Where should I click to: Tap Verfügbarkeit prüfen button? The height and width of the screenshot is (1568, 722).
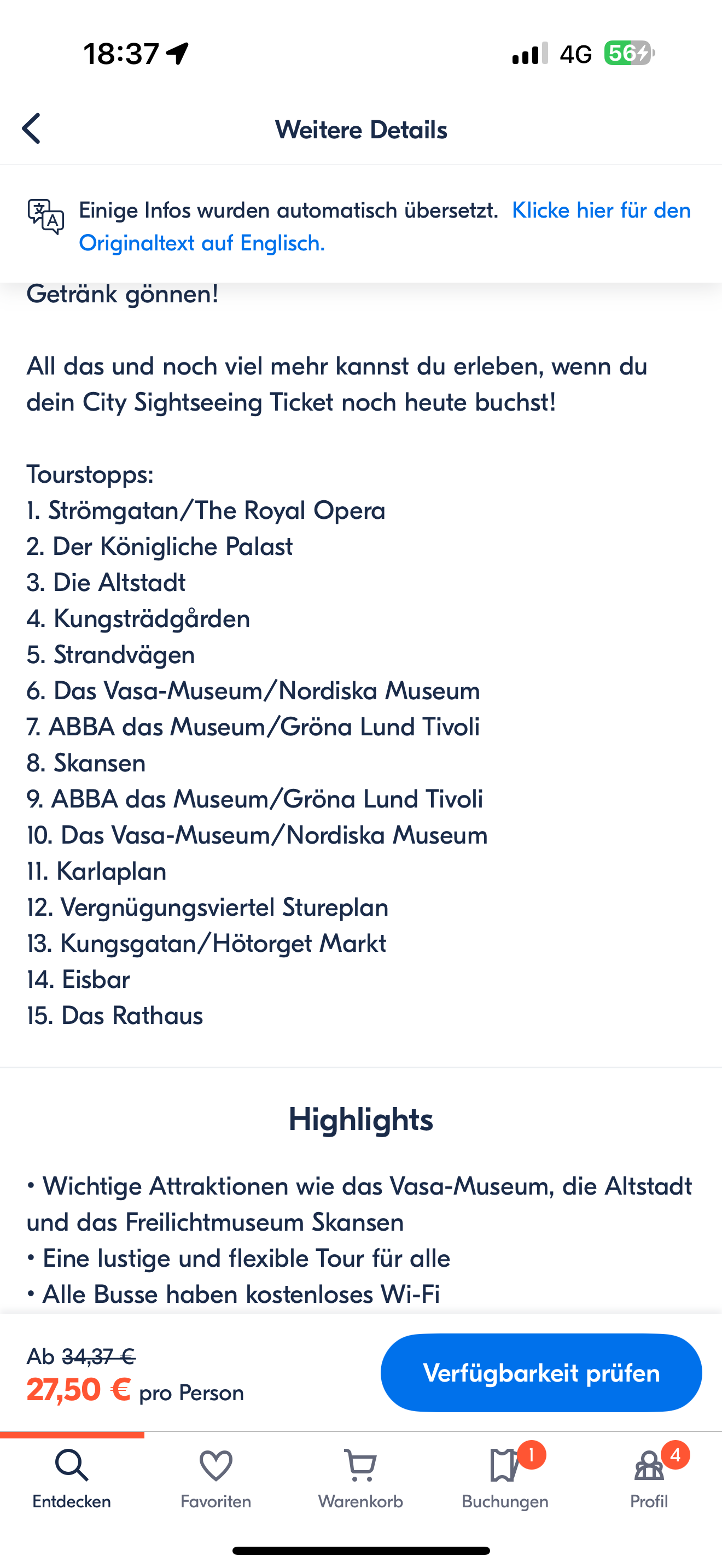coord(541,1372)
